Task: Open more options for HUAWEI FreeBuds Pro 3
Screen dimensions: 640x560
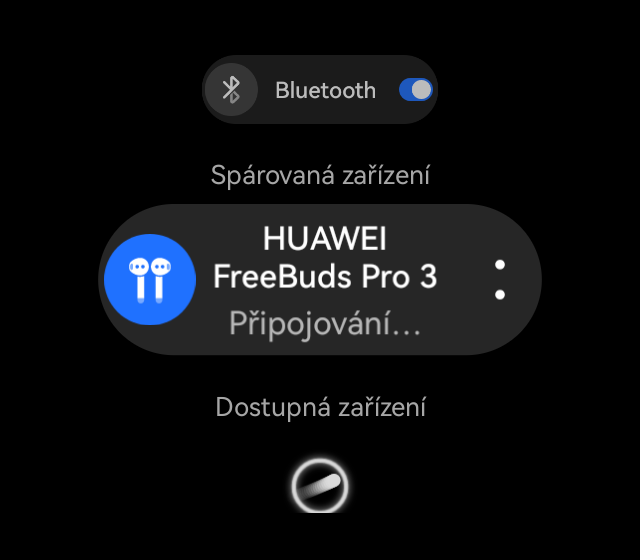Action: point(500,279)
